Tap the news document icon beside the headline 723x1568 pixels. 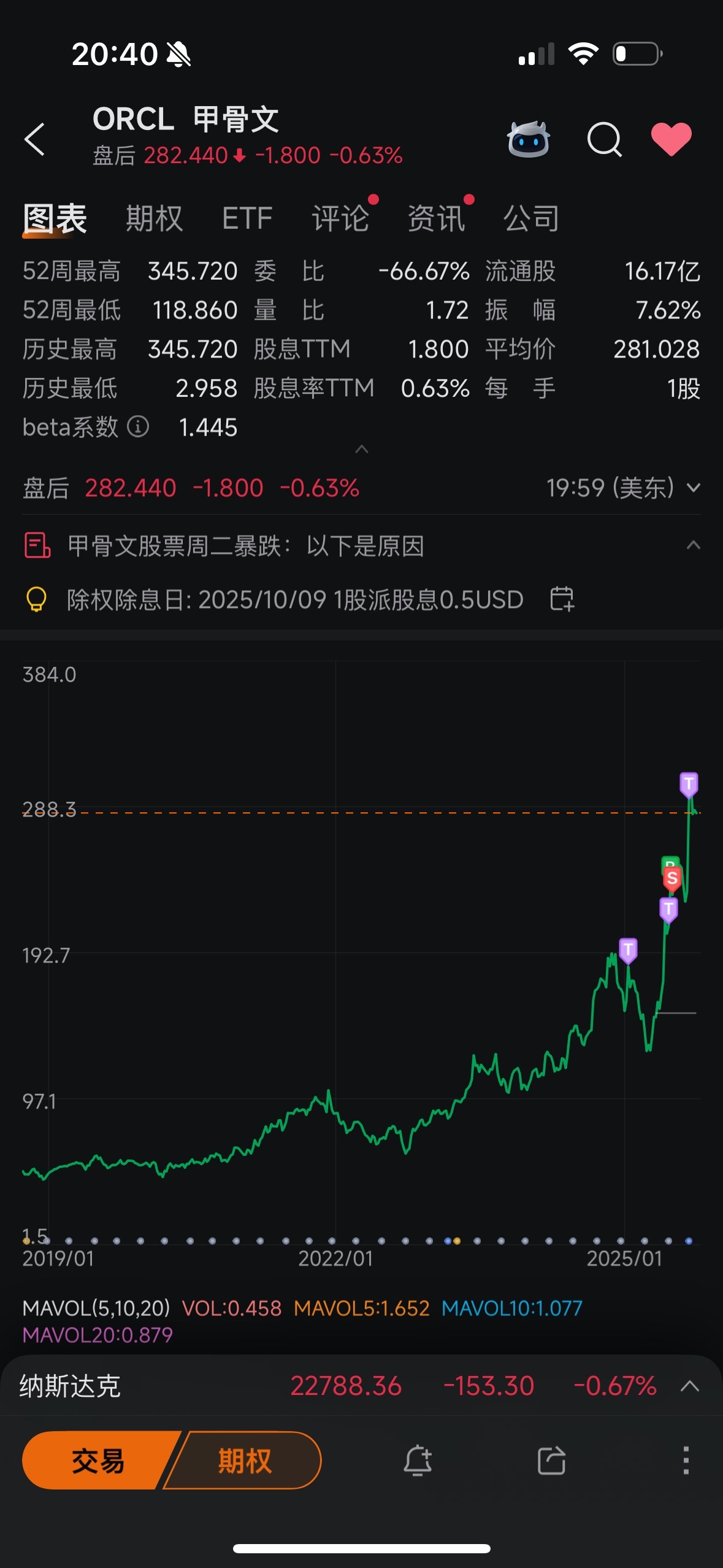coord(37,546)
